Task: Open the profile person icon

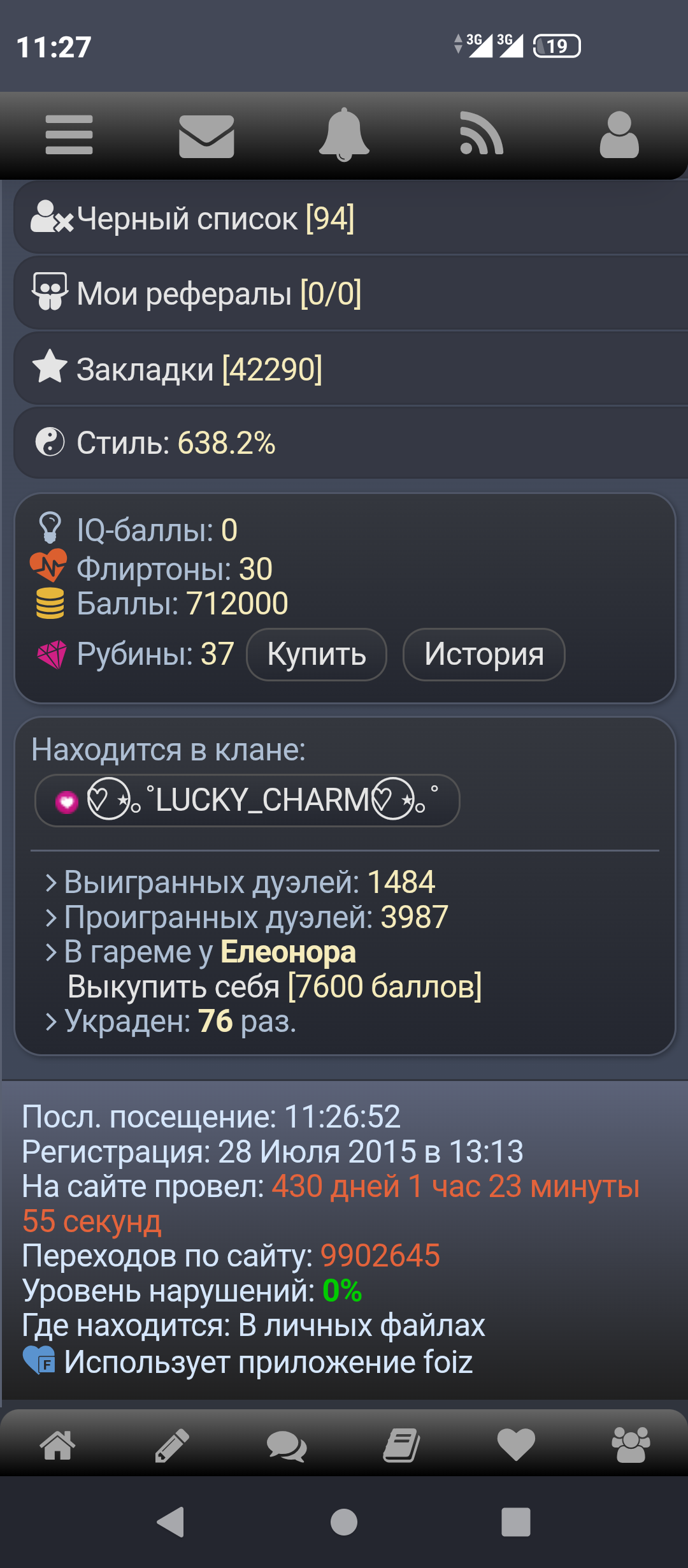Action: pos(619,134)
